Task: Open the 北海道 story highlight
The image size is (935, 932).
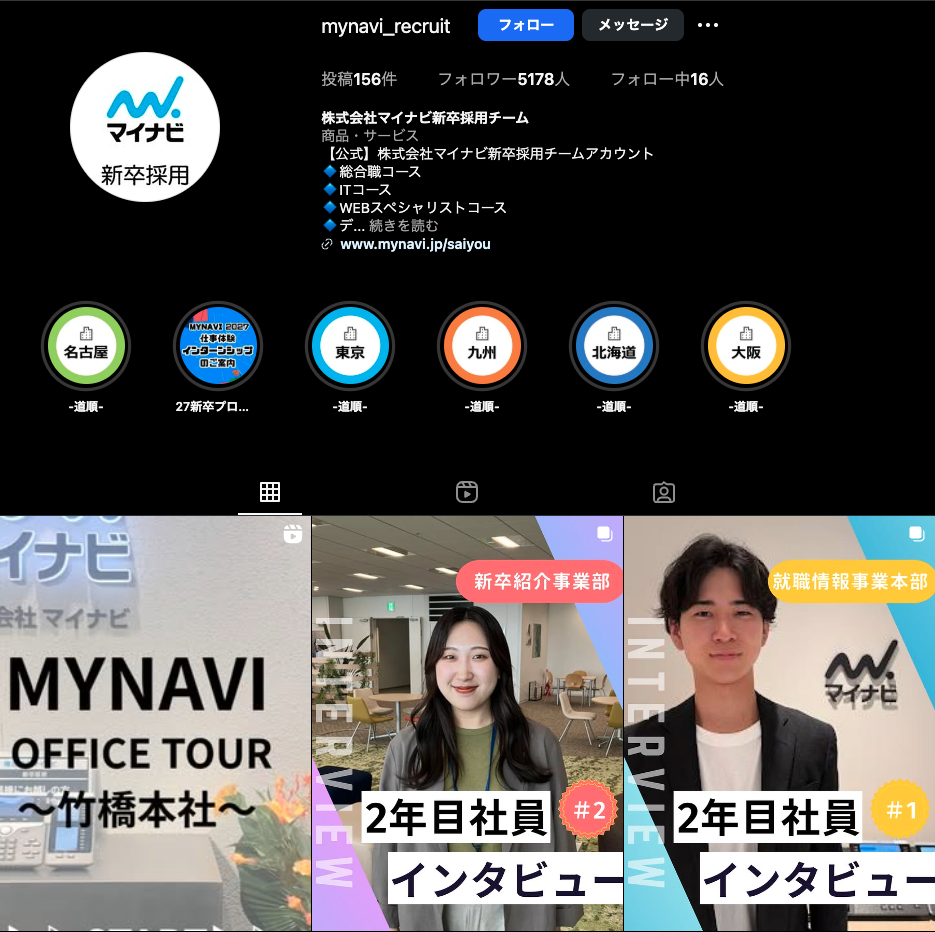Action: click(x=614, y=347)
